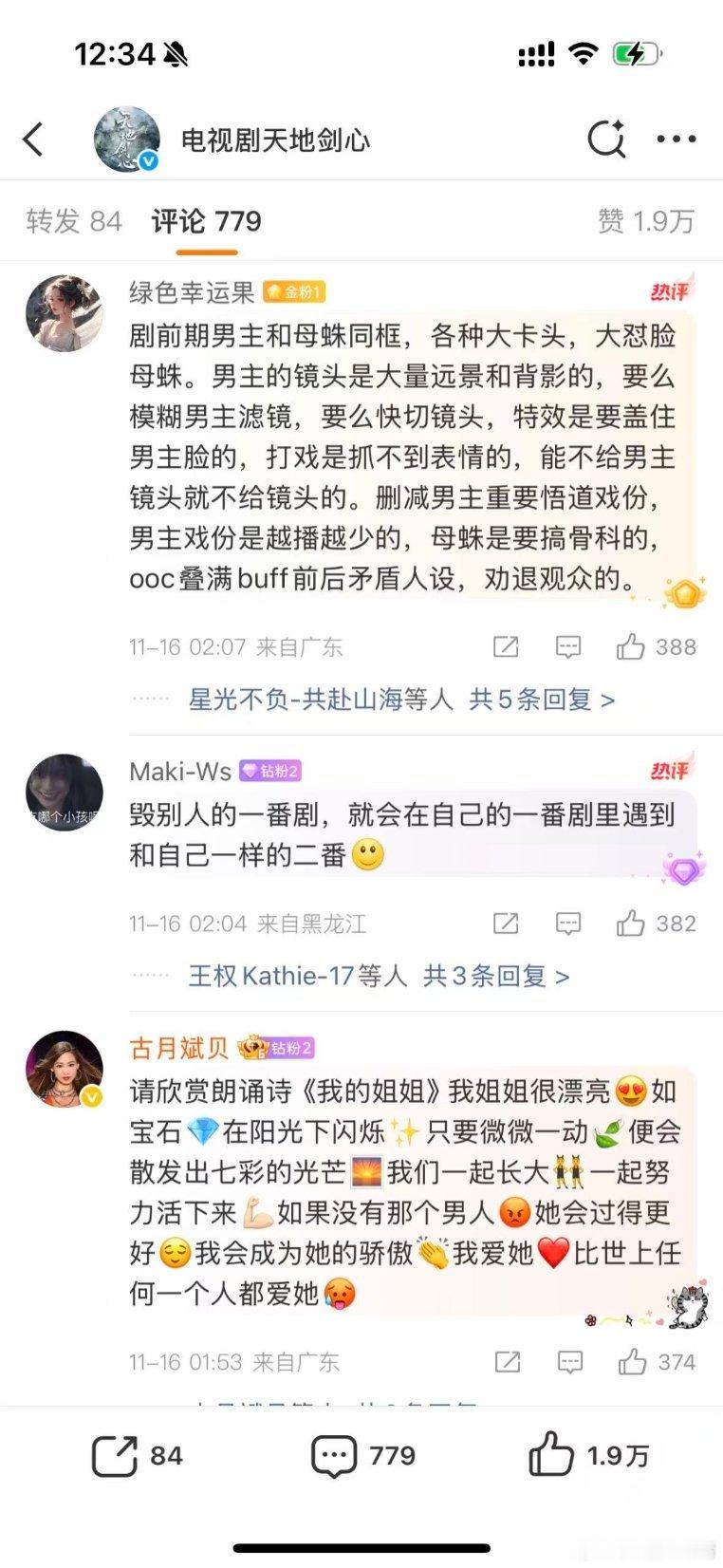This screenshot has height=1568, width=723.
Task: Tap the share icon at the bottom bar
Action: point(115,1453)
